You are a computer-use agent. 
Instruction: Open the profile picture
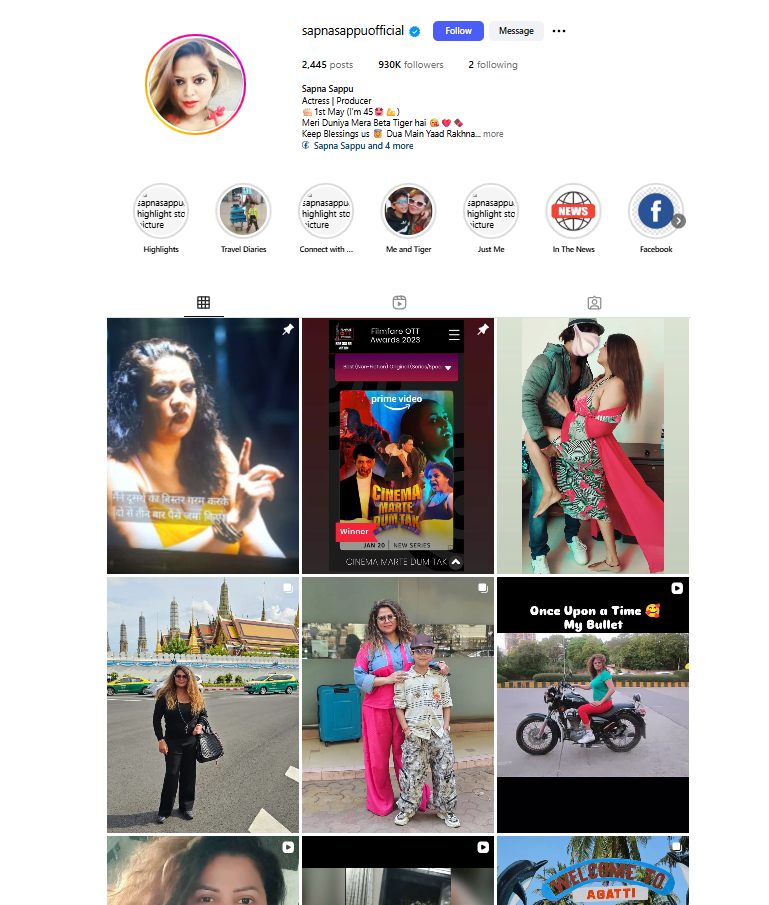tap(195, 84)
